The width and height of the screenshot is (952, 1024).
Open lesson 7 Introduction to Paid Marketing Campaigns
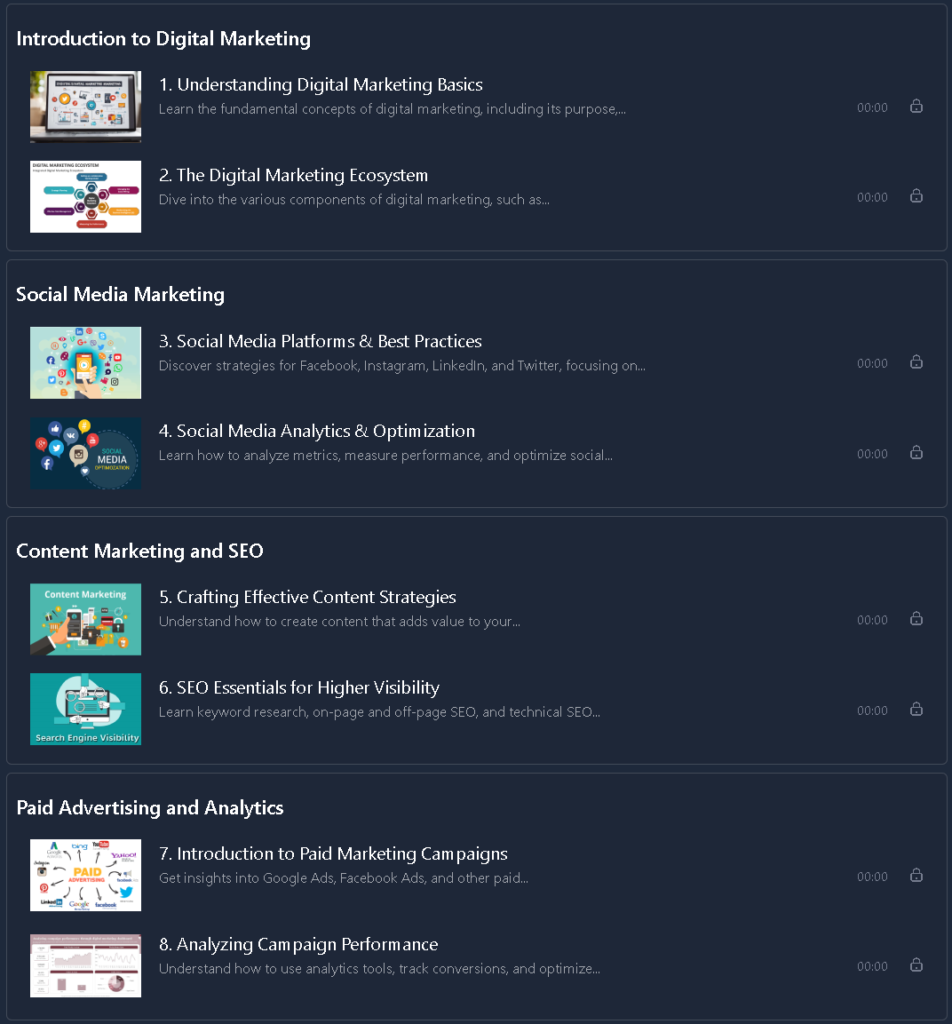click(x=333, y=853)
